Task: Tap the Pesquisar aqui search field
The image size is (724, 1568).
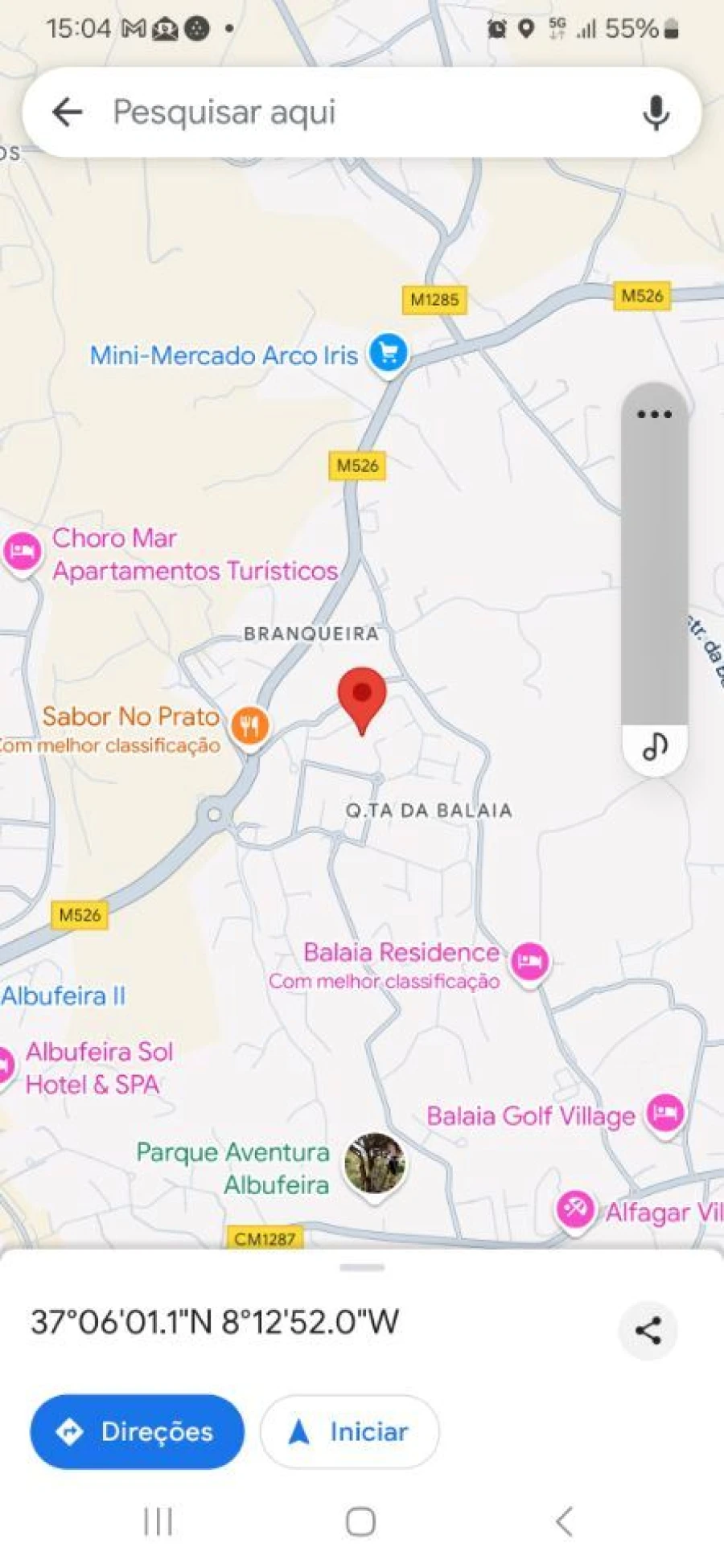Action: [x=354, y=112]
